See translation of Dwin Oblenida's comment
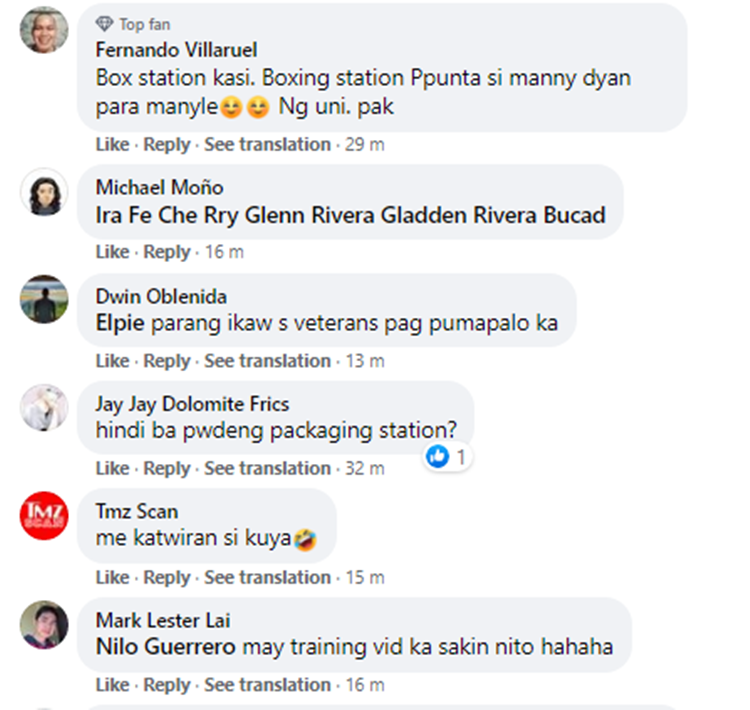750x710 pixels. click(267, 361)
